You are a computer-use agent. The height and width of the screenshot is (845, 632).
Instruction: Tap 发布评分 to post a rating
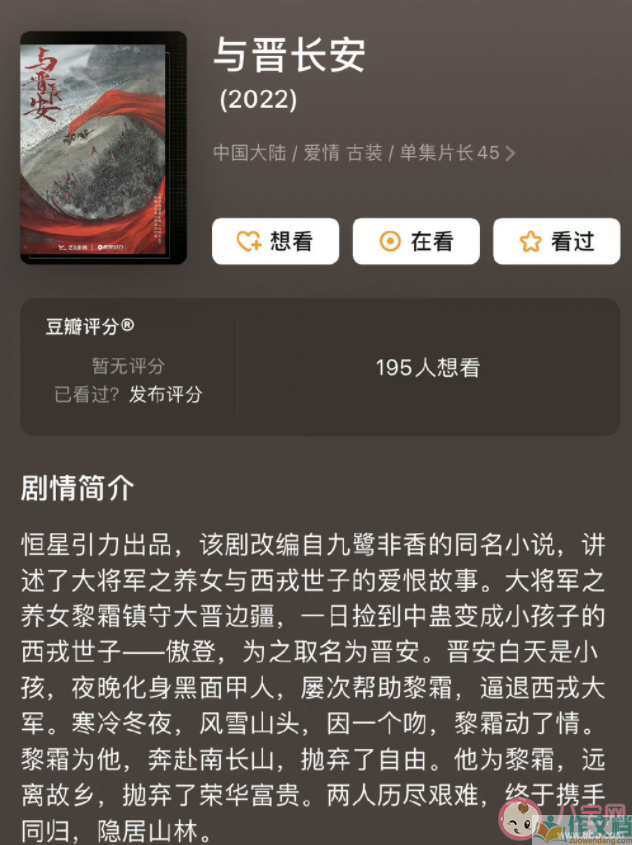pyautogui.click(x=166, y=394)
